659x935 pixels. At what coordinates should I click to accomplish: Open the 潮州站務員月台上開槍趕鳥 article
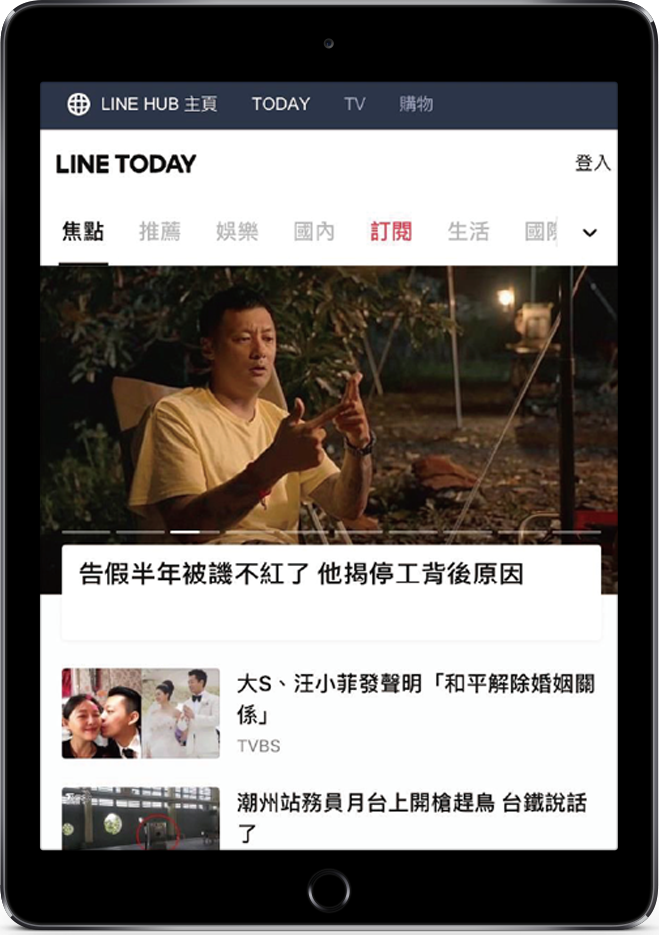[411, 816]
